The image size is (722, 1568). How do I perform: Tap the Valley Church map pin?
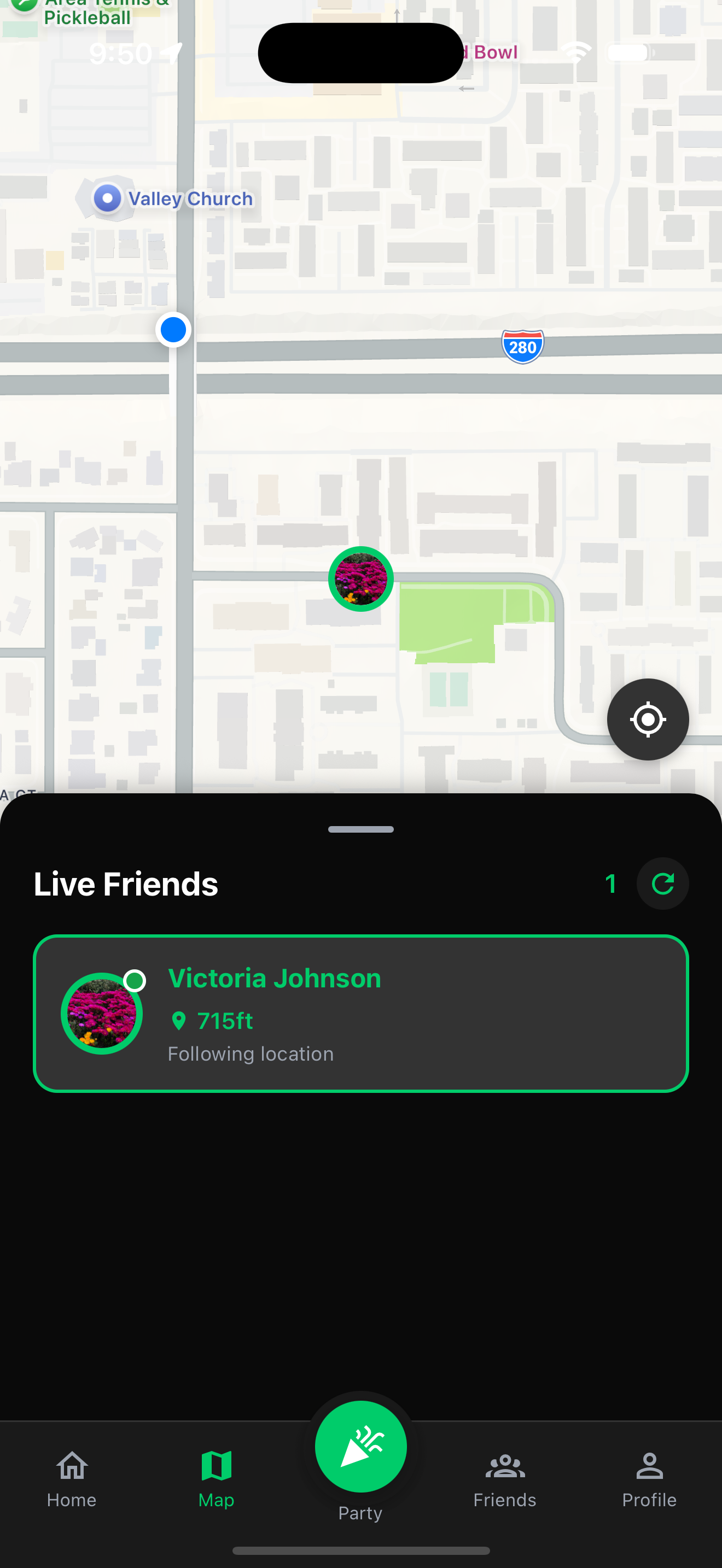click(x=108, y=198)
